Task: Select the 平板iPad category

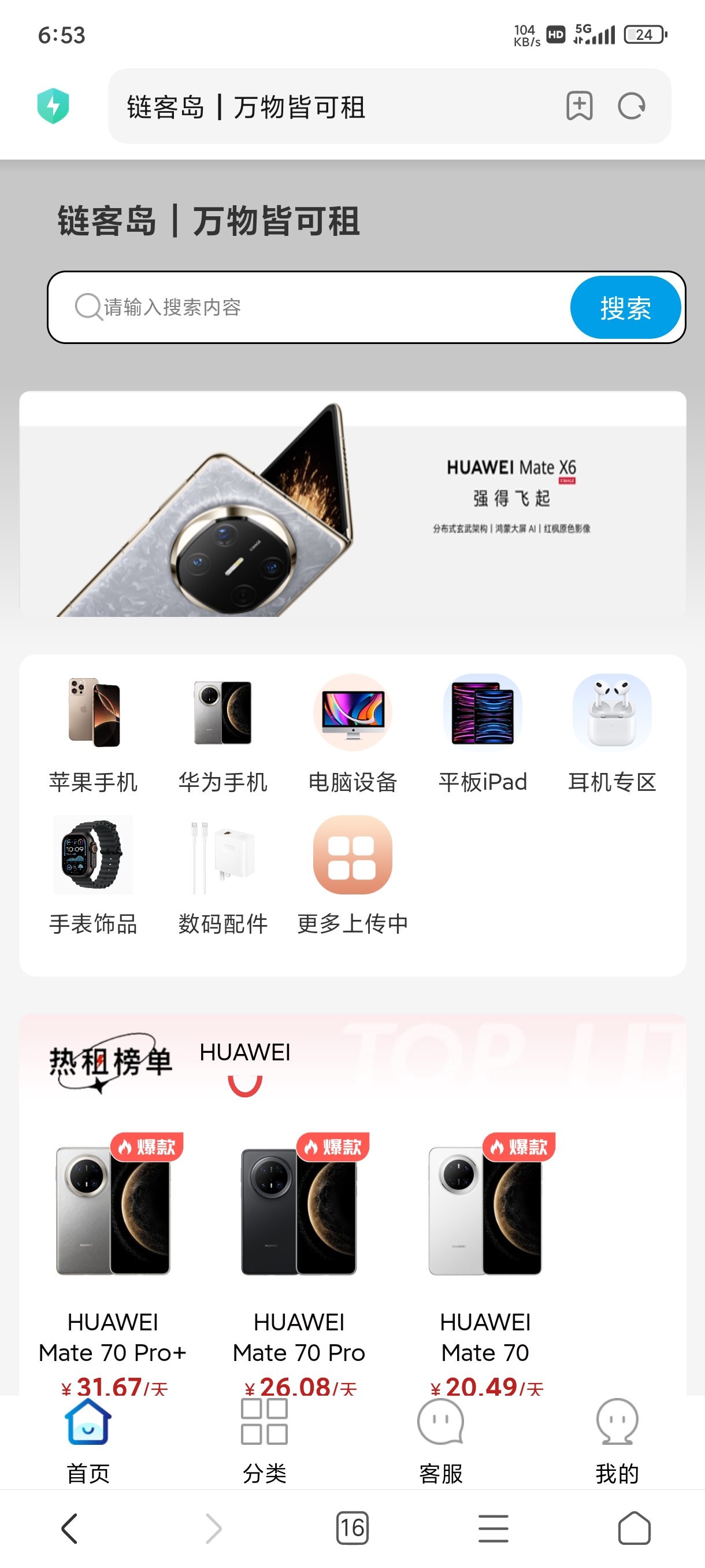Action: coord(483,734)
